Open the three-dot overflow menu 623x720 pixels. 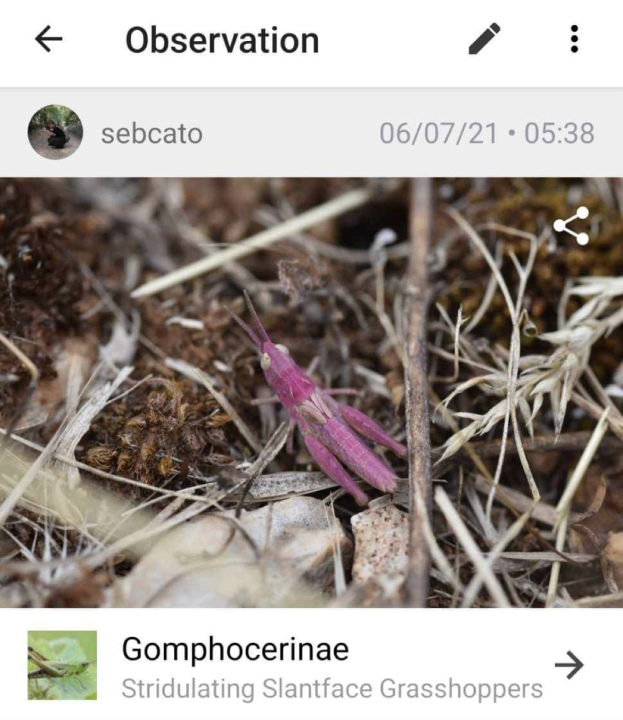574,39
